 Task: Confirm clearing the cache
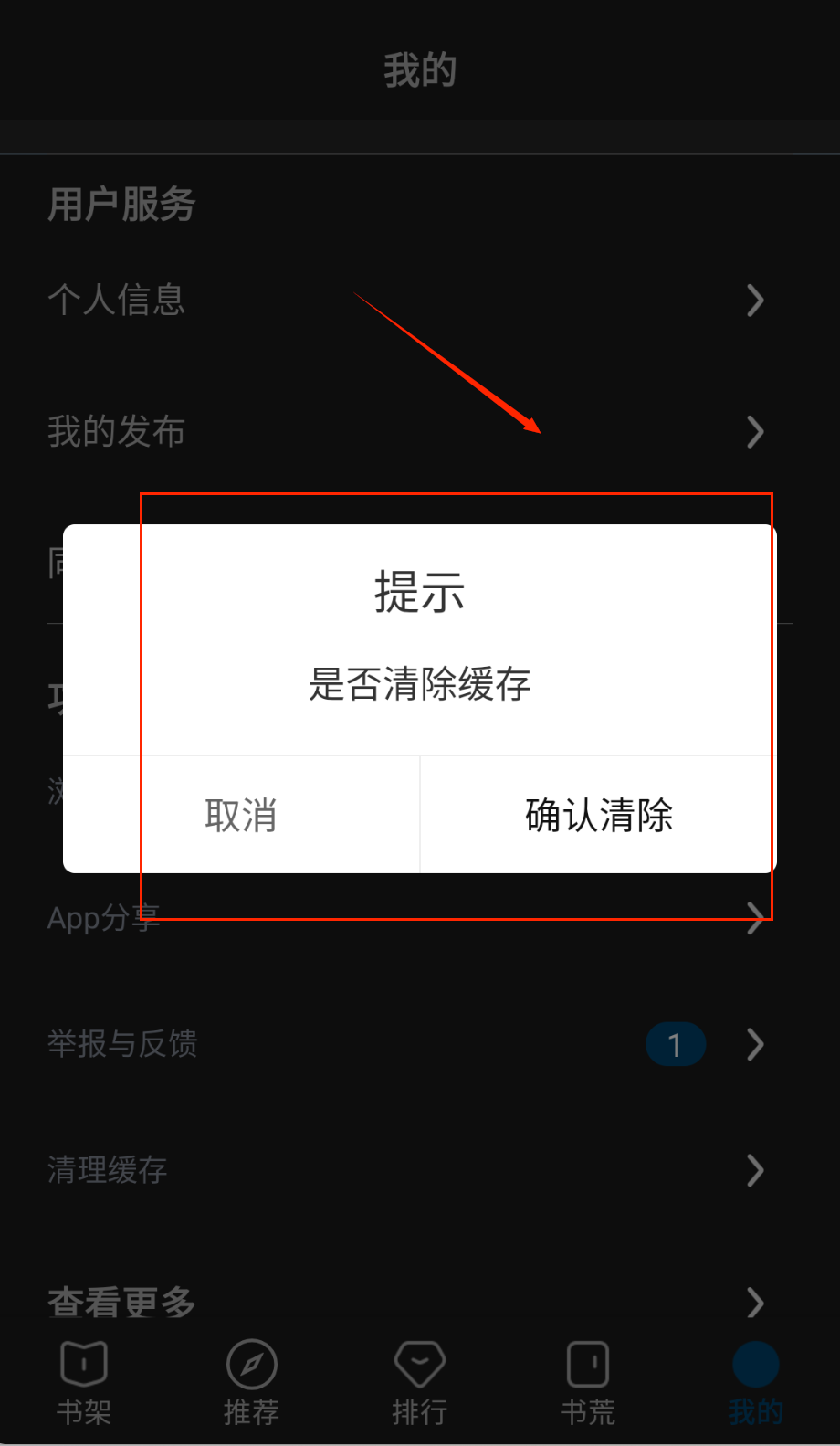tap(598, 815)
